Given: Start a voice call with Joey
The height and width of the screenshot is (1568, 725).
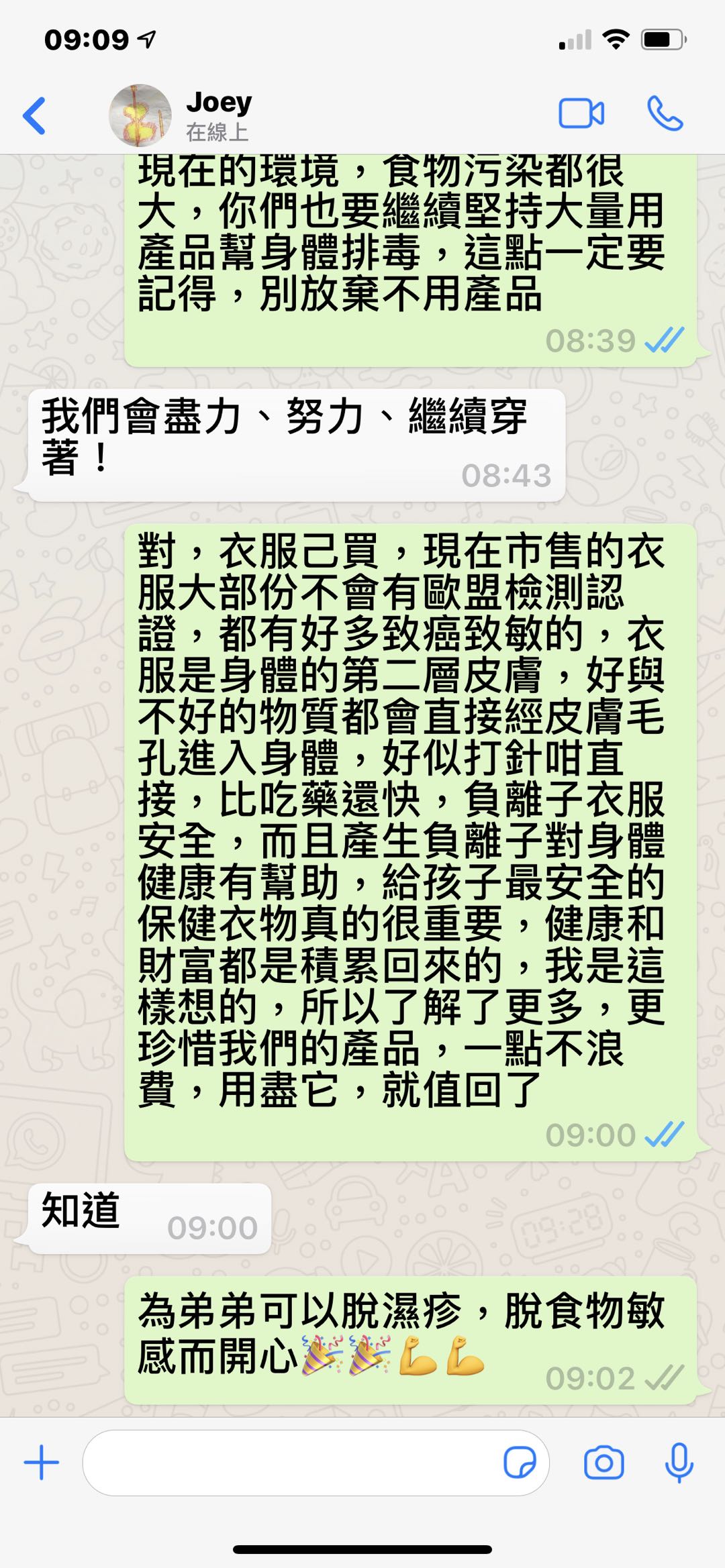Looking at the screenshot, I should [x=665, y=113].
